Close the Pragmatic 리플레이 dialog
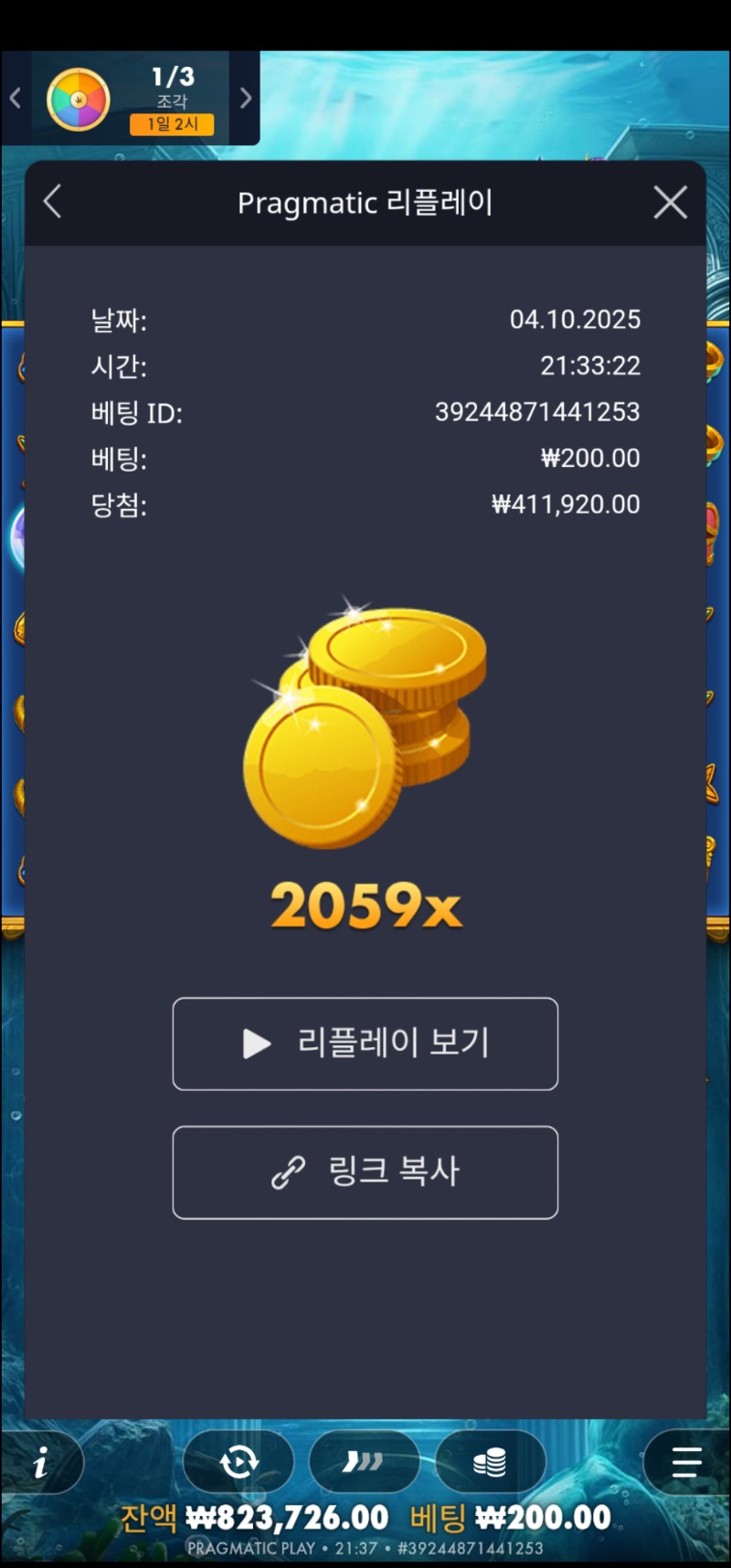Screen dimensions: 731x1568 click(x=670, y=202)
